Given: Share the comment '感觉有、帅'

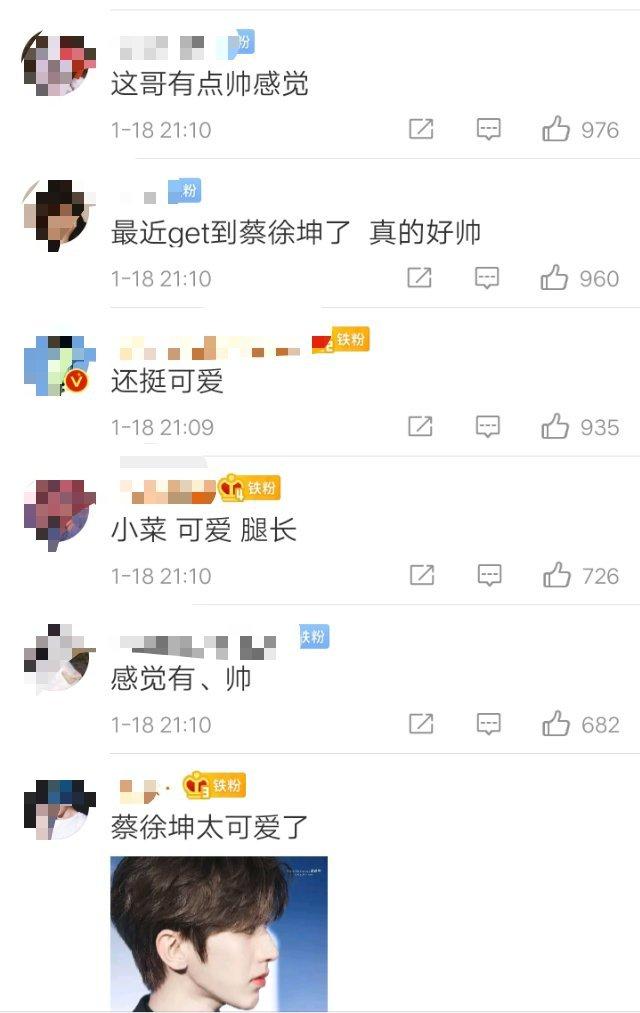Looking at the screenshot, I should (421, 724).
